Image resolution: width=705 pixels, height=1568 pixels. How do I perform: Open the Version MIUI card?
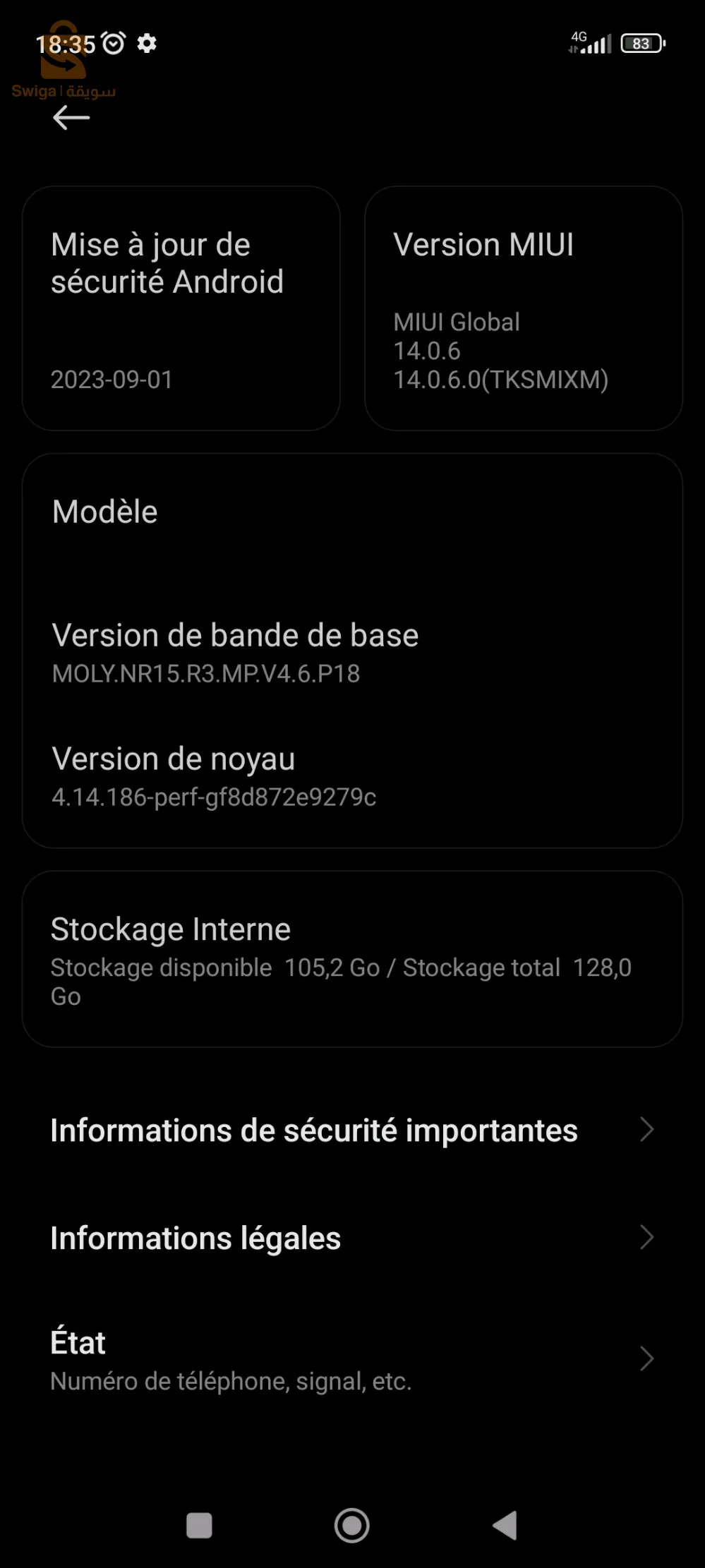pos(523,308)
